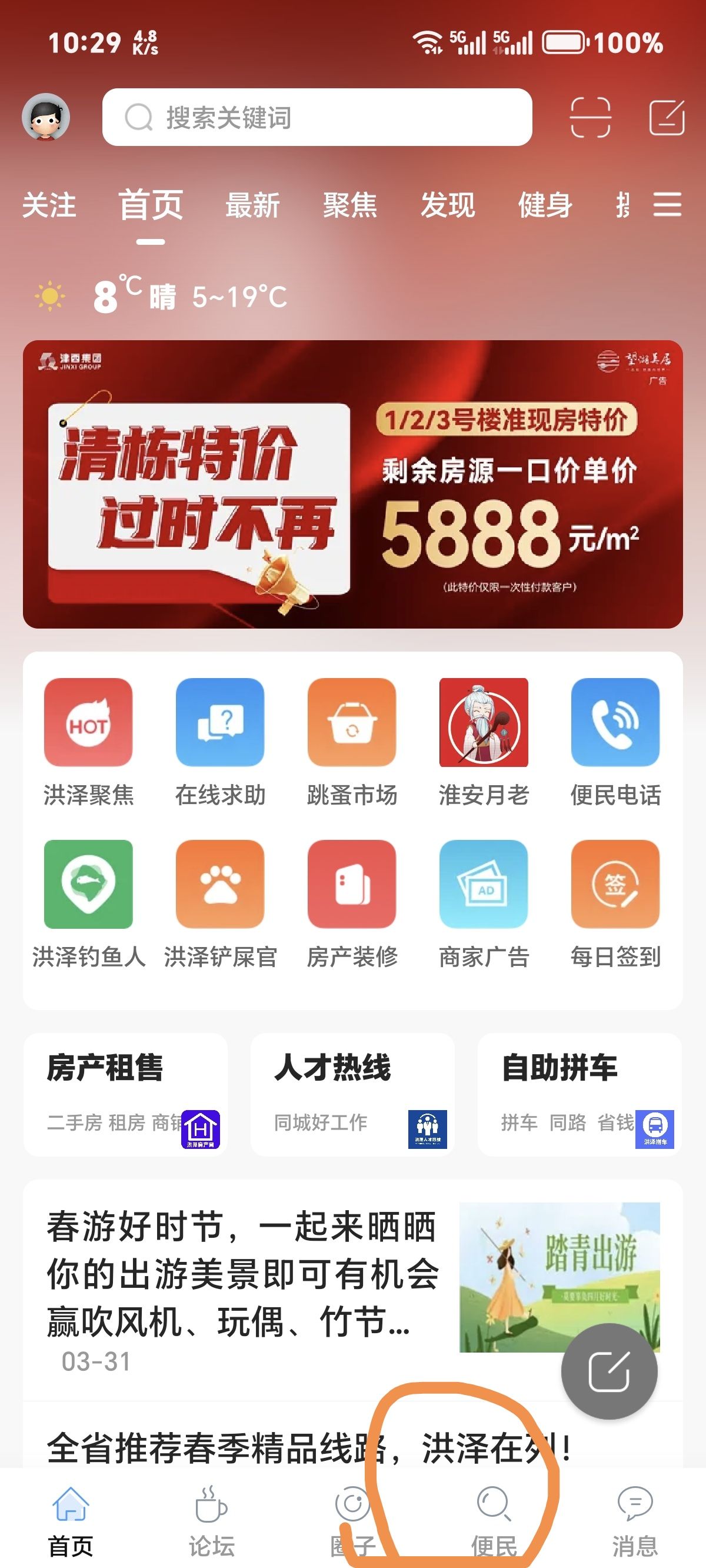Image resolution: width=706 pixels, height=1568 pixels.
Task: Open 在线求助
Action: 220,742
